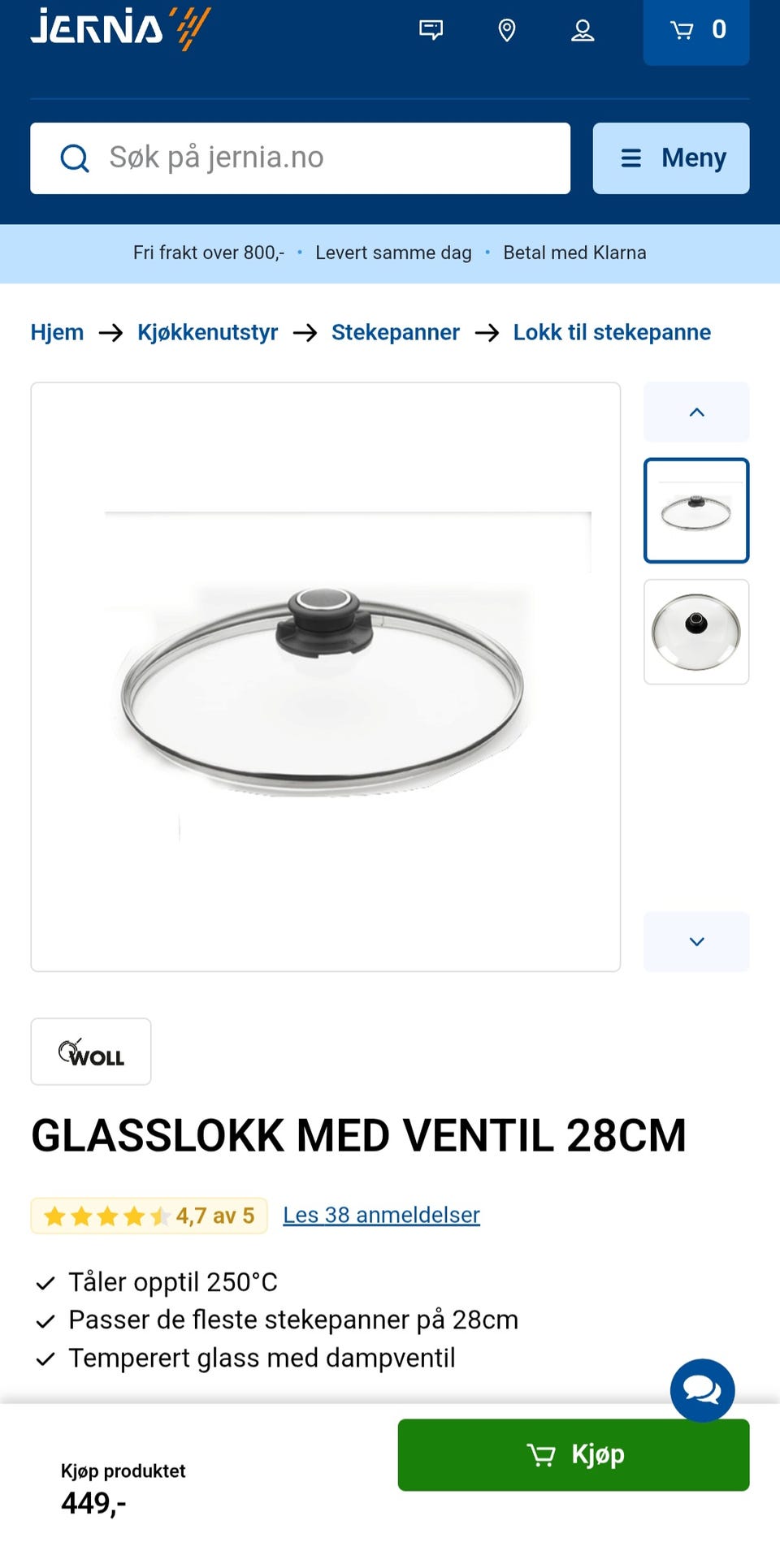Navigate to Stekepanner via breadcrumb
Viewport: 780px width, 1568px height.
tap(396, 332)
